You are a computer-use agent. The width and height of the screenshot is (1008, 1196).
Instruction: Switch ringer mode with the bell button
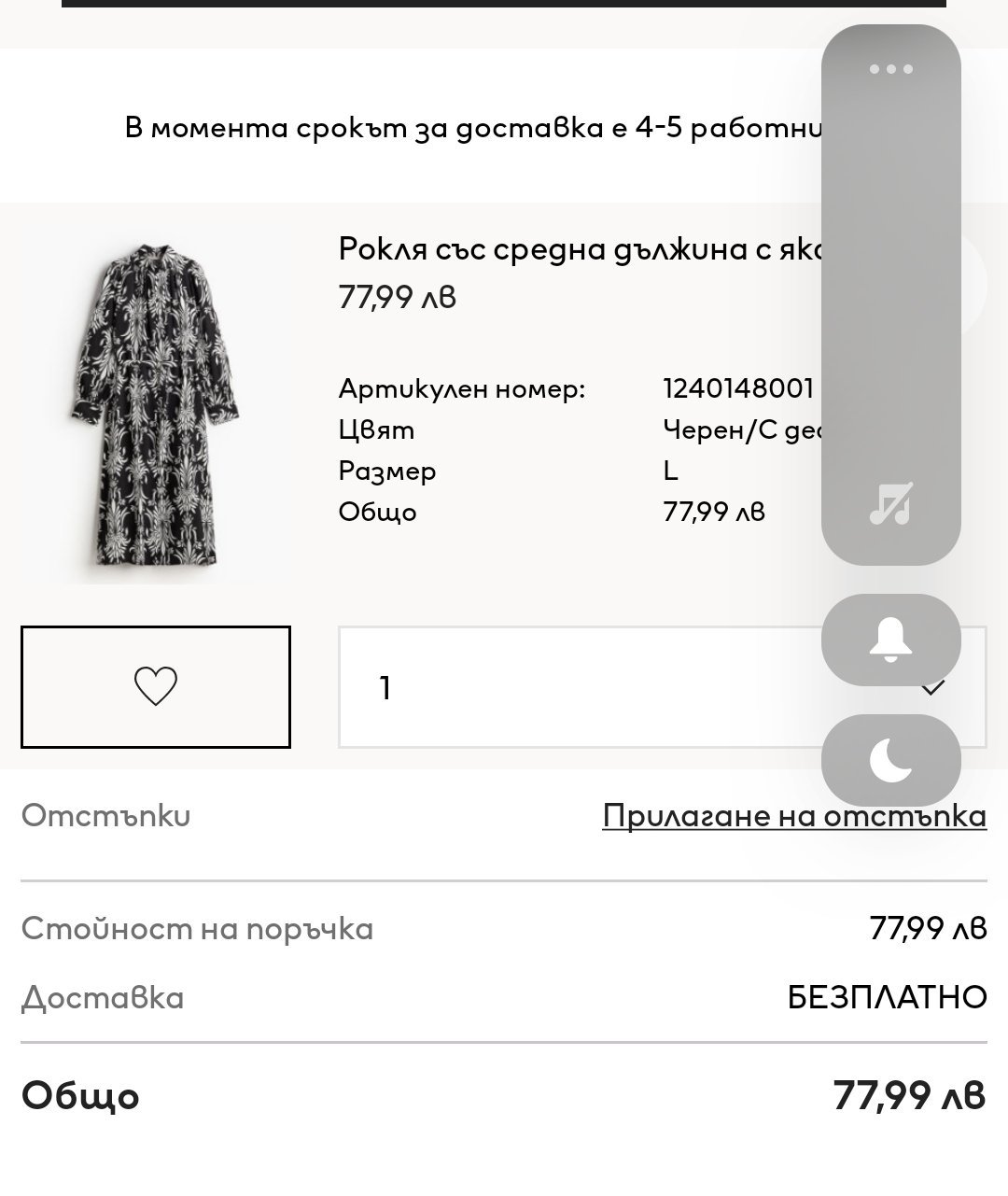tap(890, 640)
